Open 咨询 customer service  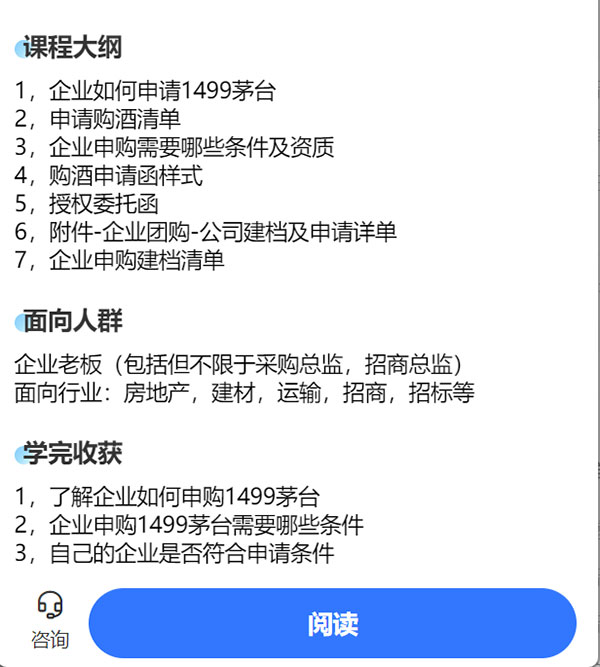50,620
